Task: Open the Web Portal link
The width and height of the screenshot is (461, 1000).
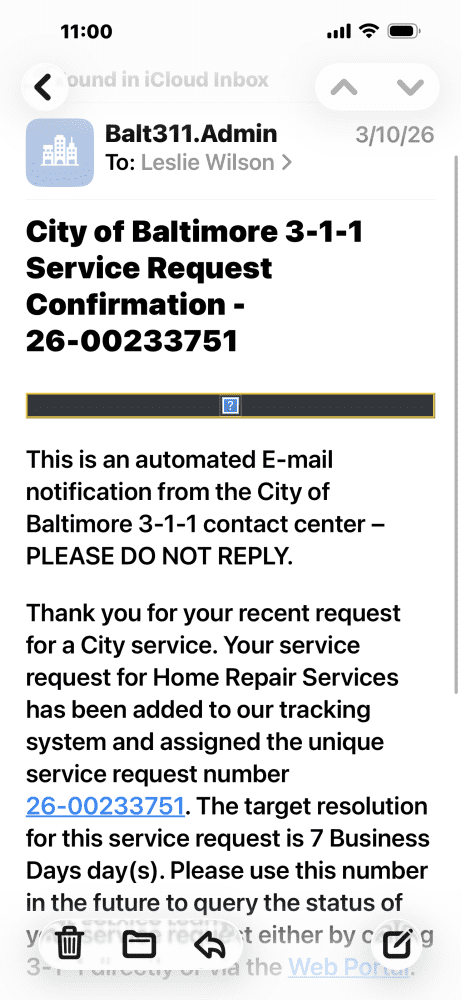Action: tap(348, 967)
